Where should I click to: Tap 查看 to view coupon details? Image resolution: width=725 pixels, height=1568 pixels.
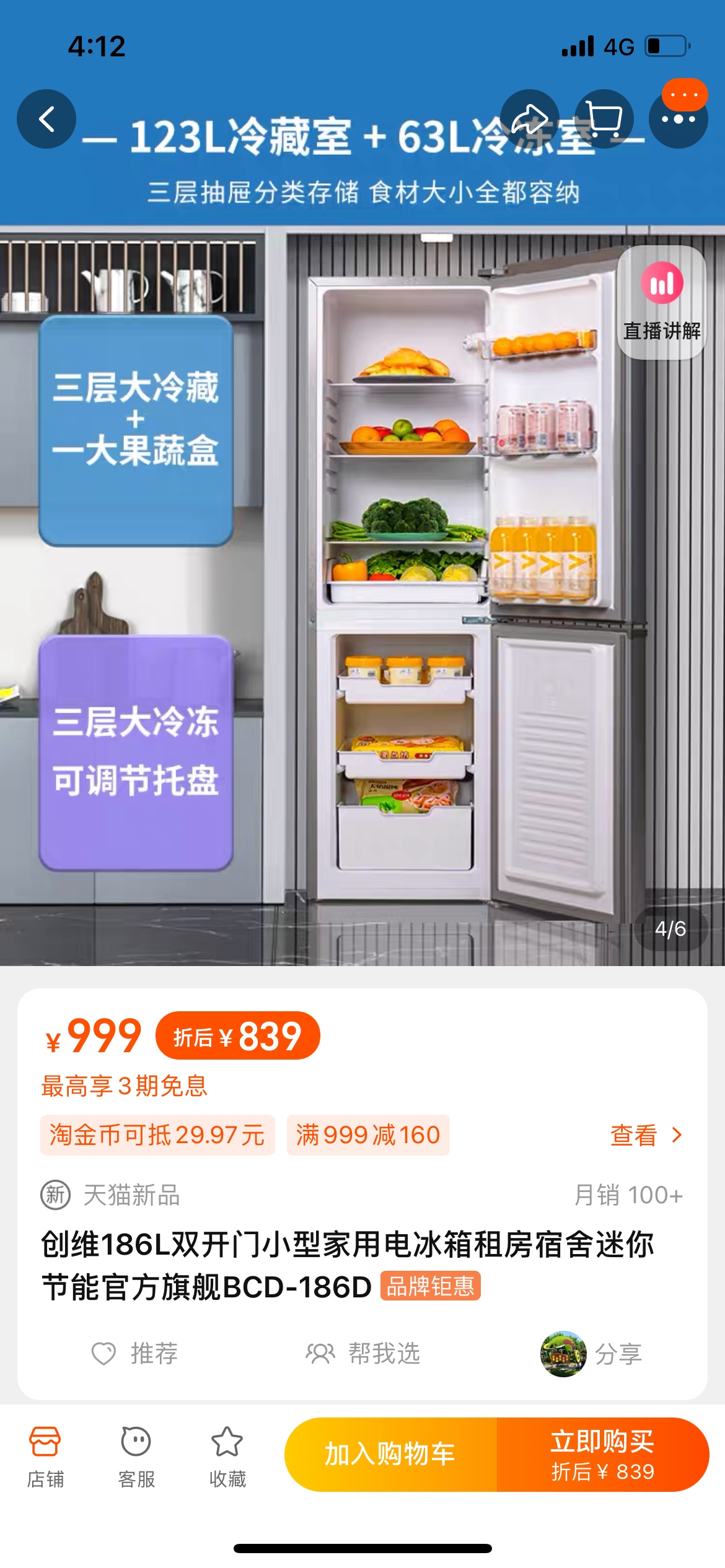646,1135
